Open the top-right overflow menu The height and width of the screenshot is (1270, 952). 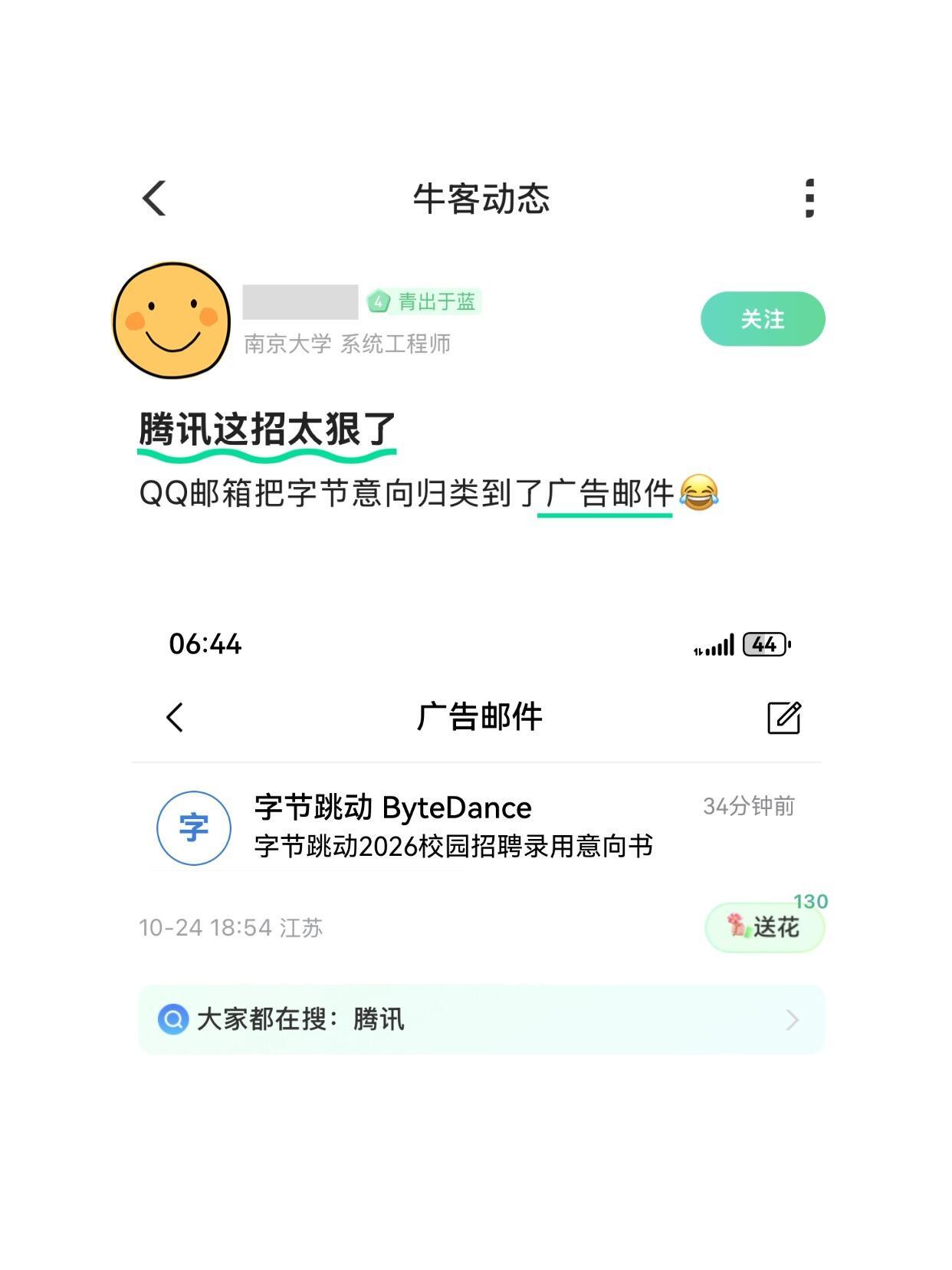point(807,199)
